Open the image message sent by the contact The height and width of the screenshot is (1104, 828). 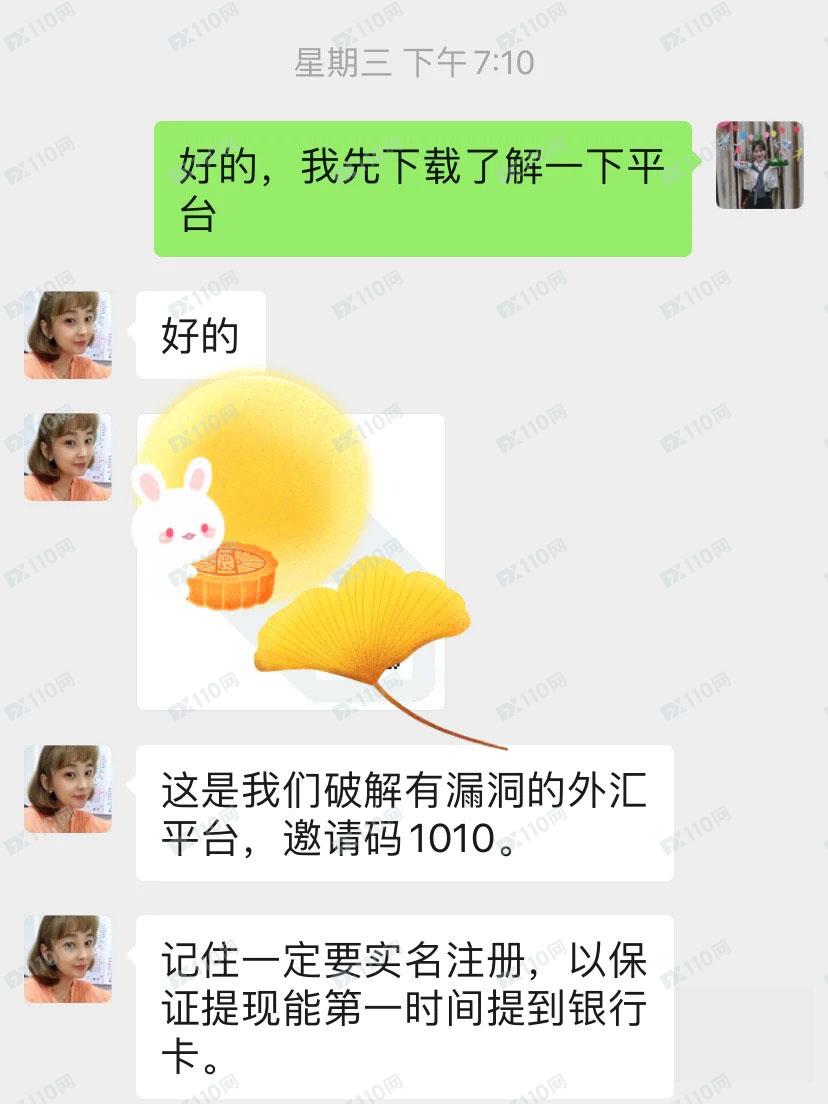pyautogui.click(x=290, y=562)
